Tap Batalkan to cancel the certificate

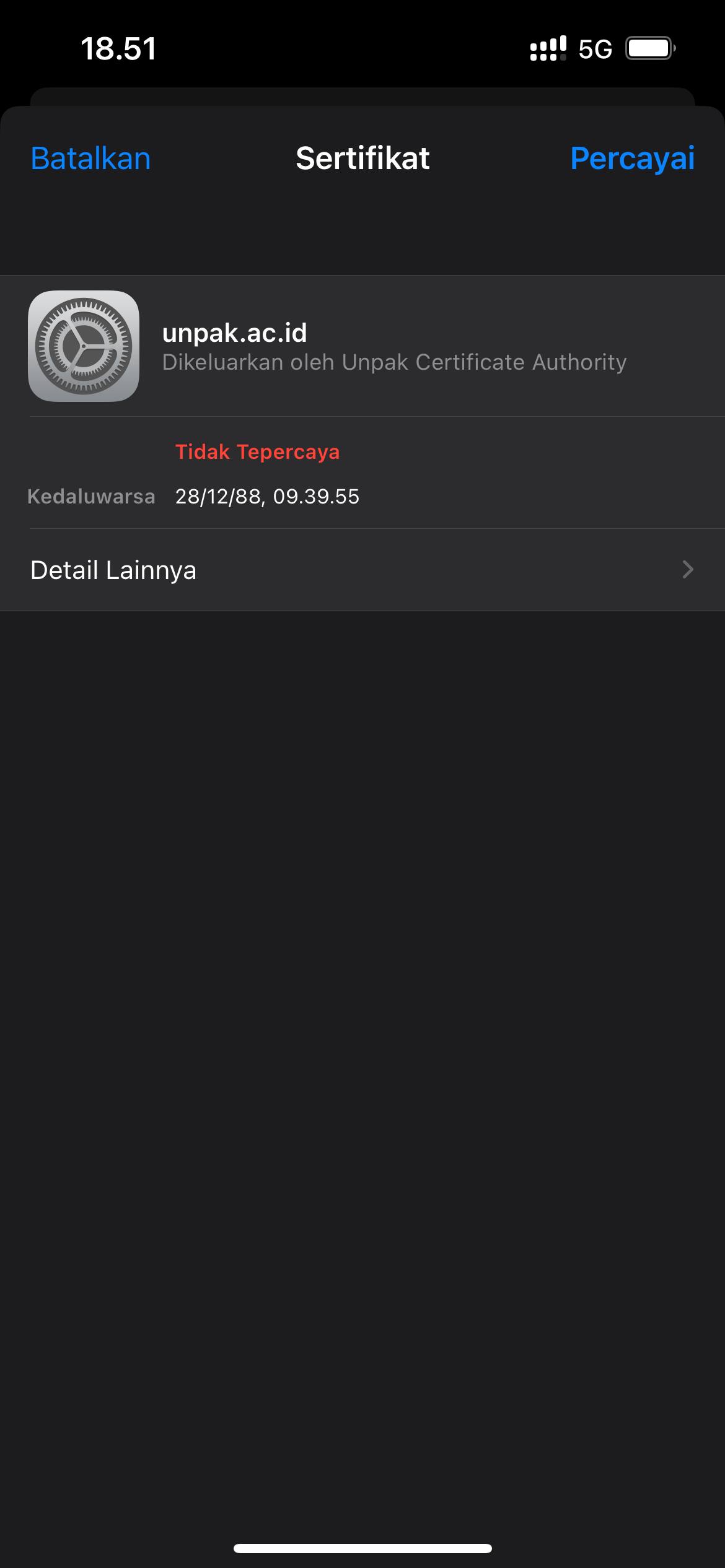(90, 159)
